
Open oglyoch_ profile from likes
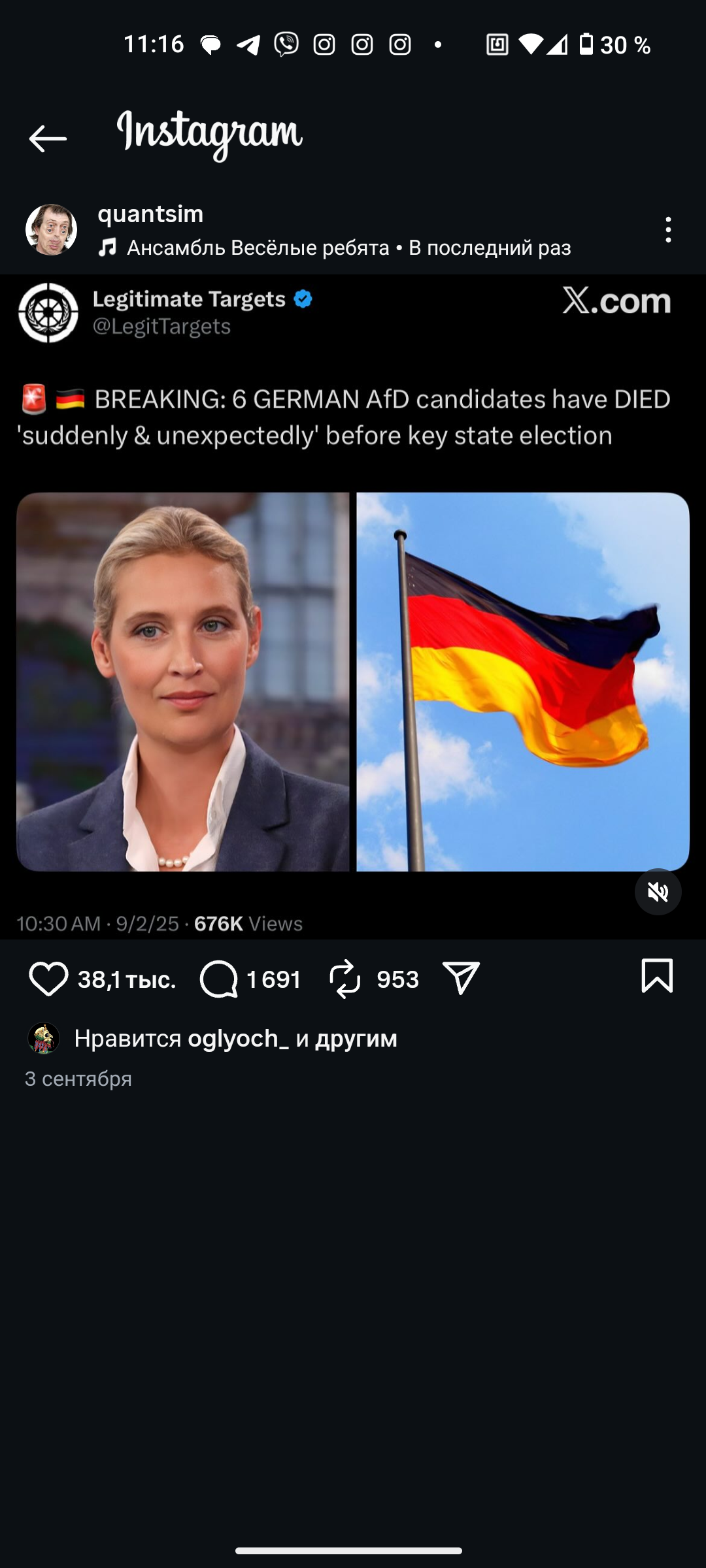[238, 1038]
